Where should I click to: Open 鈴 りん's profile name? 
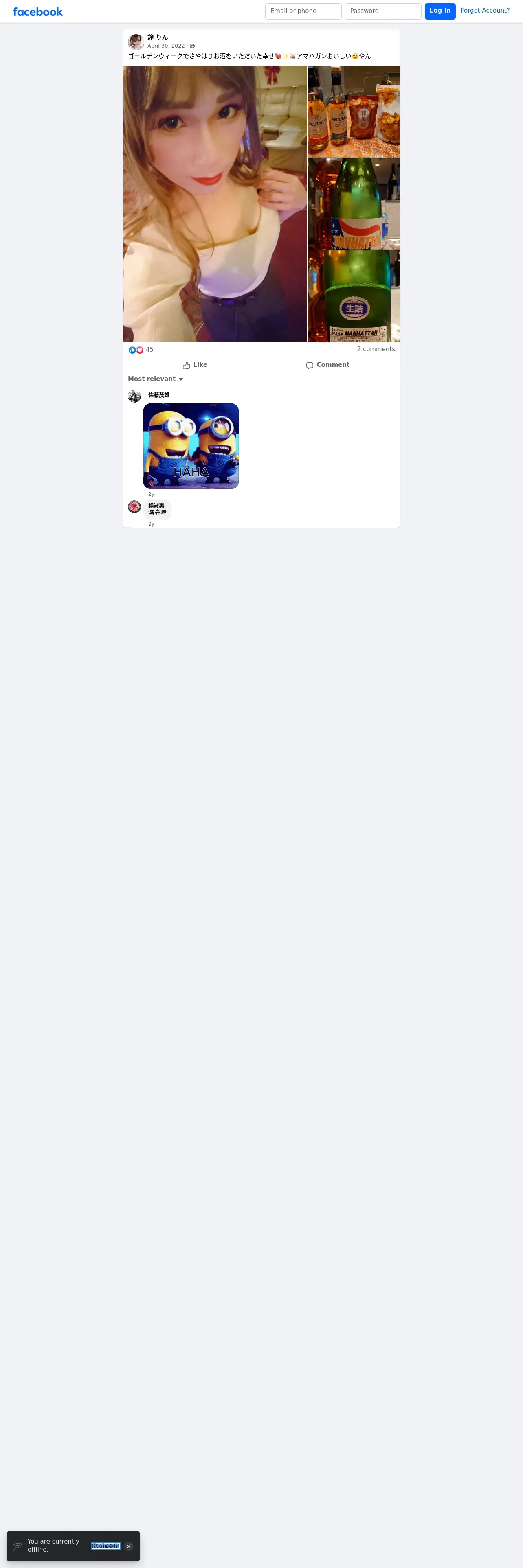pos(158,37)
